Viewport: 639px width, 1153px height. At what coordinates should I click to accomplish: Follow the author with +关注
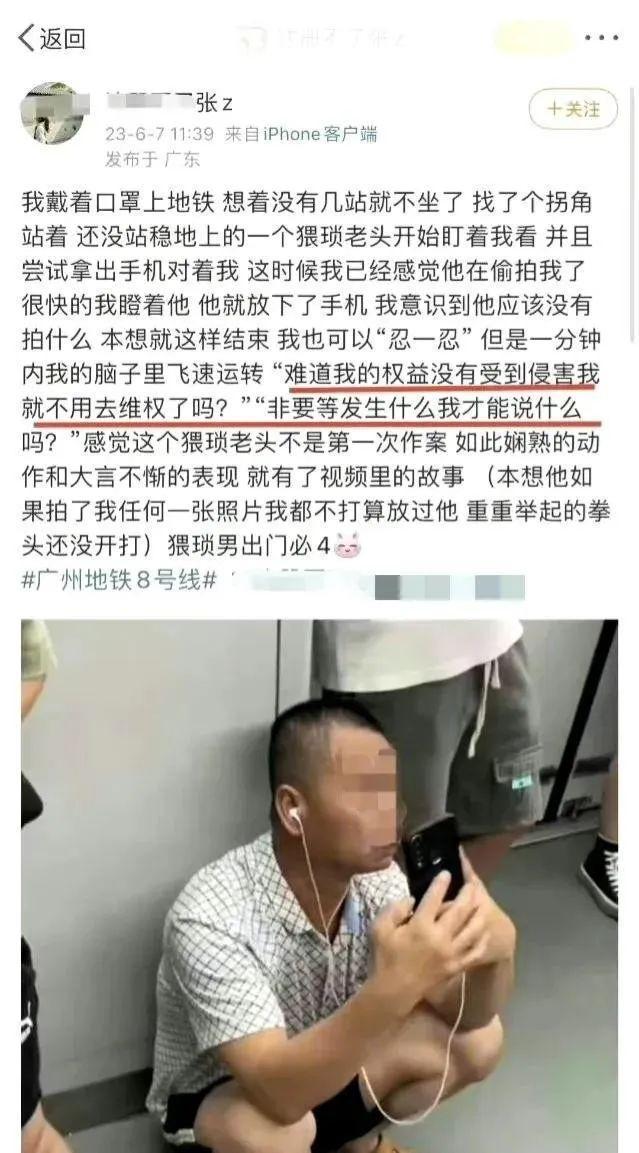click(572, 109)
